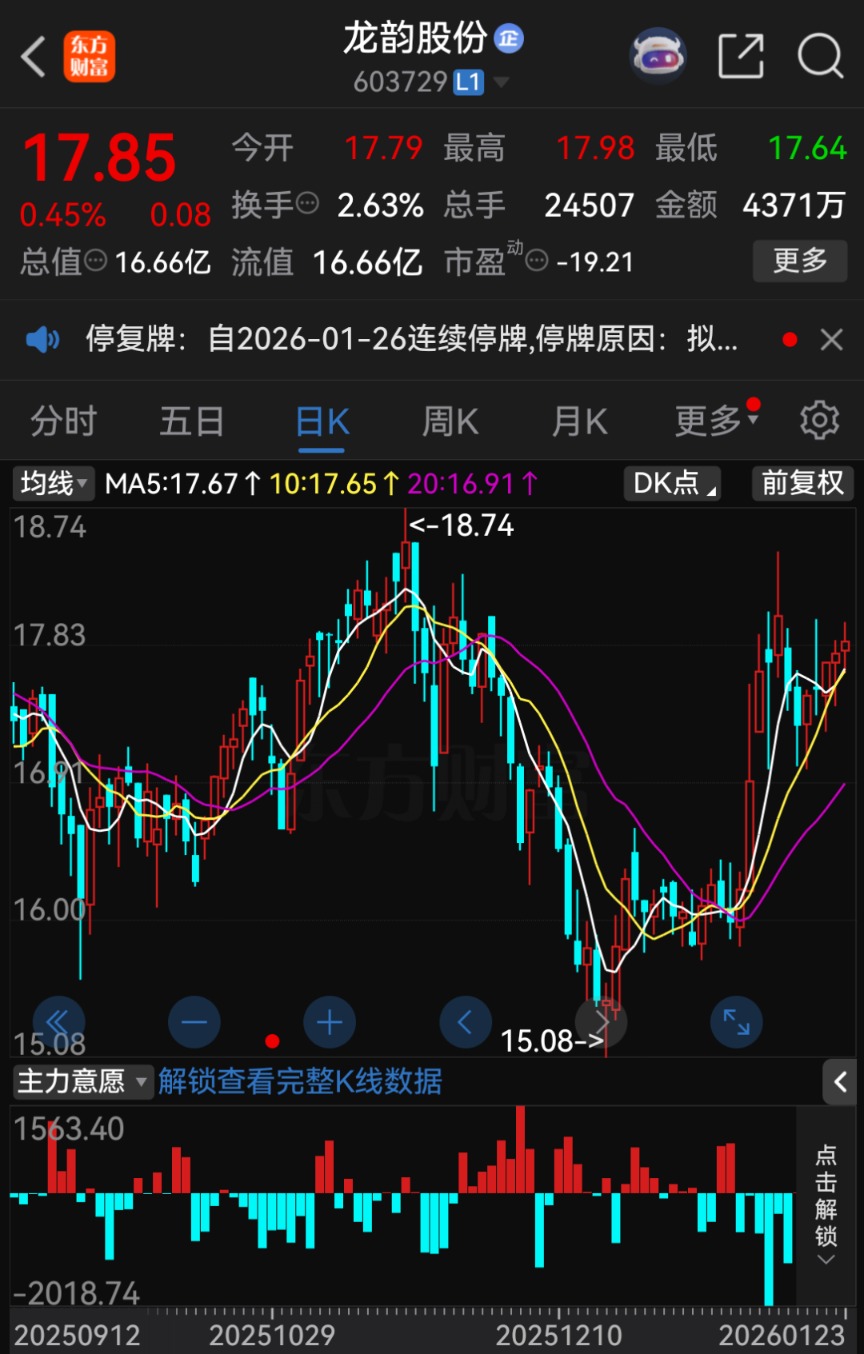Screen dimensions: 864x1354
Task: Switch to the 五日 chart tab
Action: 192,422
